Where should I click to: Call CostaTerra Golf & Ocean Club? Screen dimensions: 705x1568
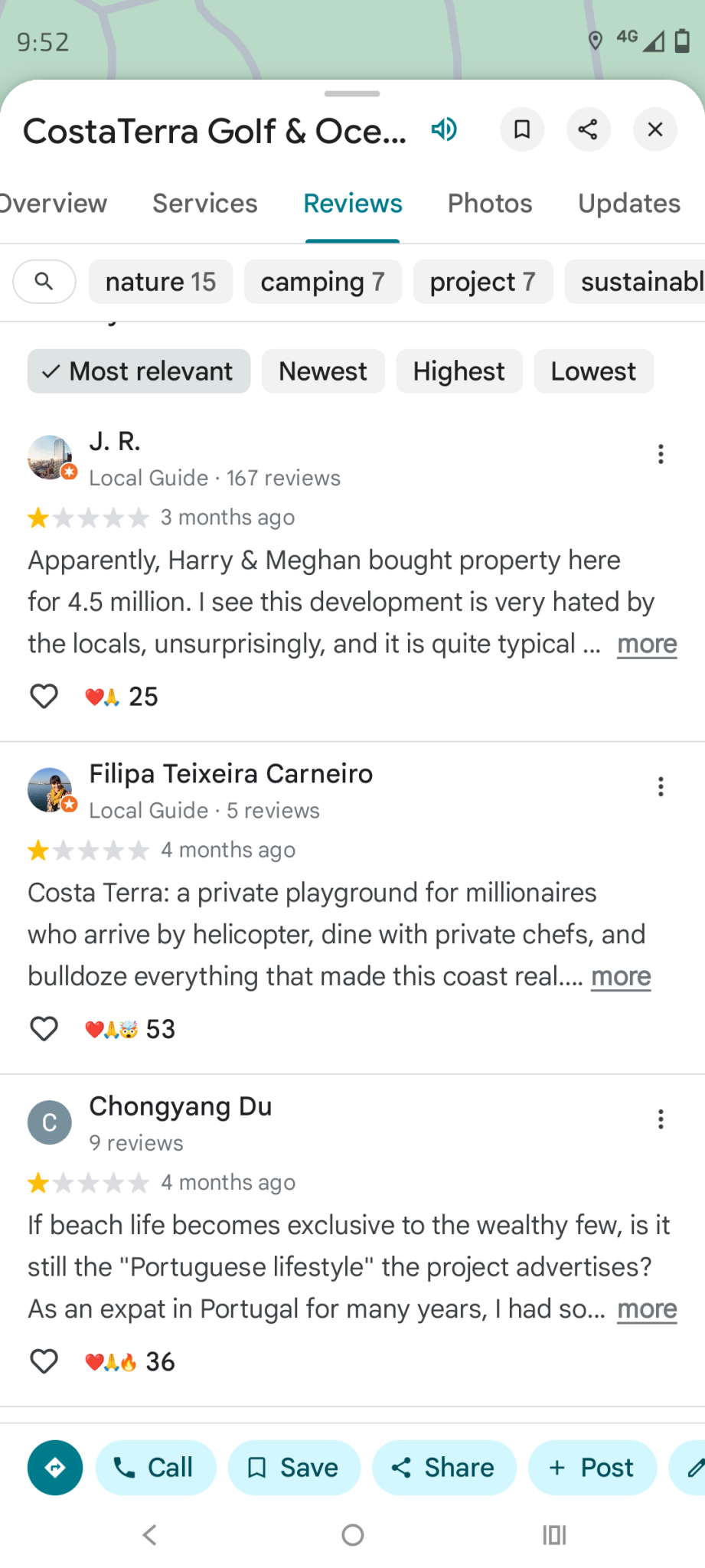(155, 1468)
